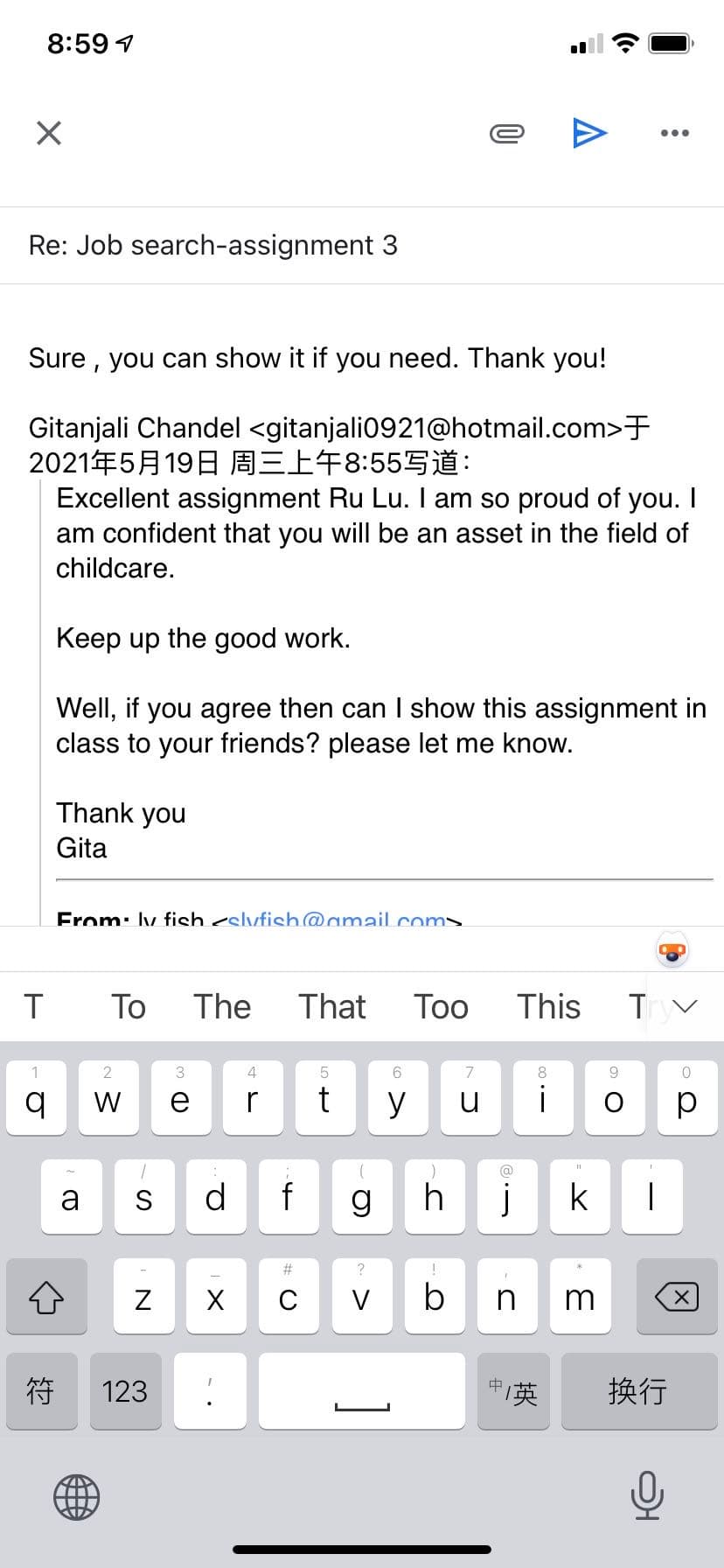The height and width of the screenshot is (1568, 724).
Task: Open the three-dot overflow menu
Action: [674, 133]
